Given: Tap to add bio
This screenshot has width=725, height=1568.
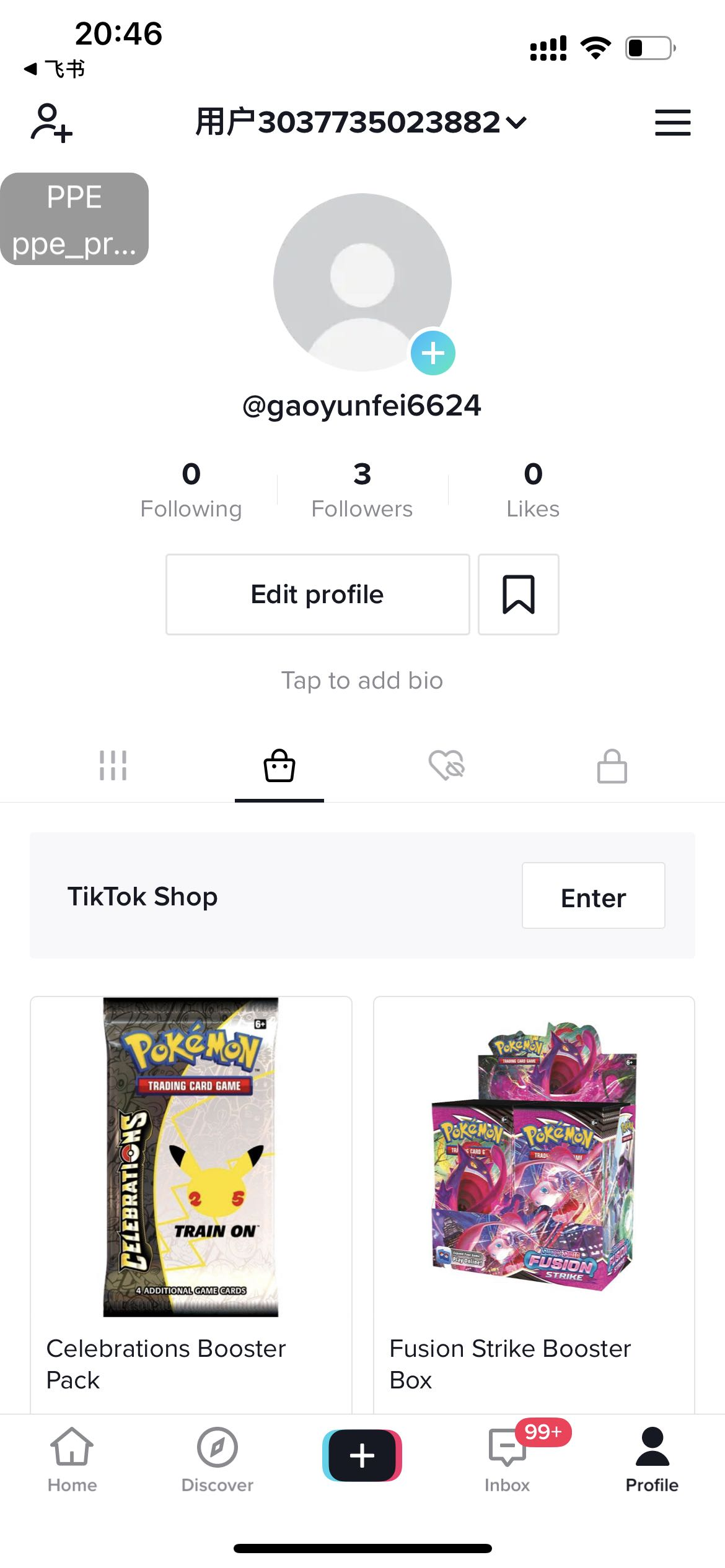Looking at the screenshot, I should (362, 681).
